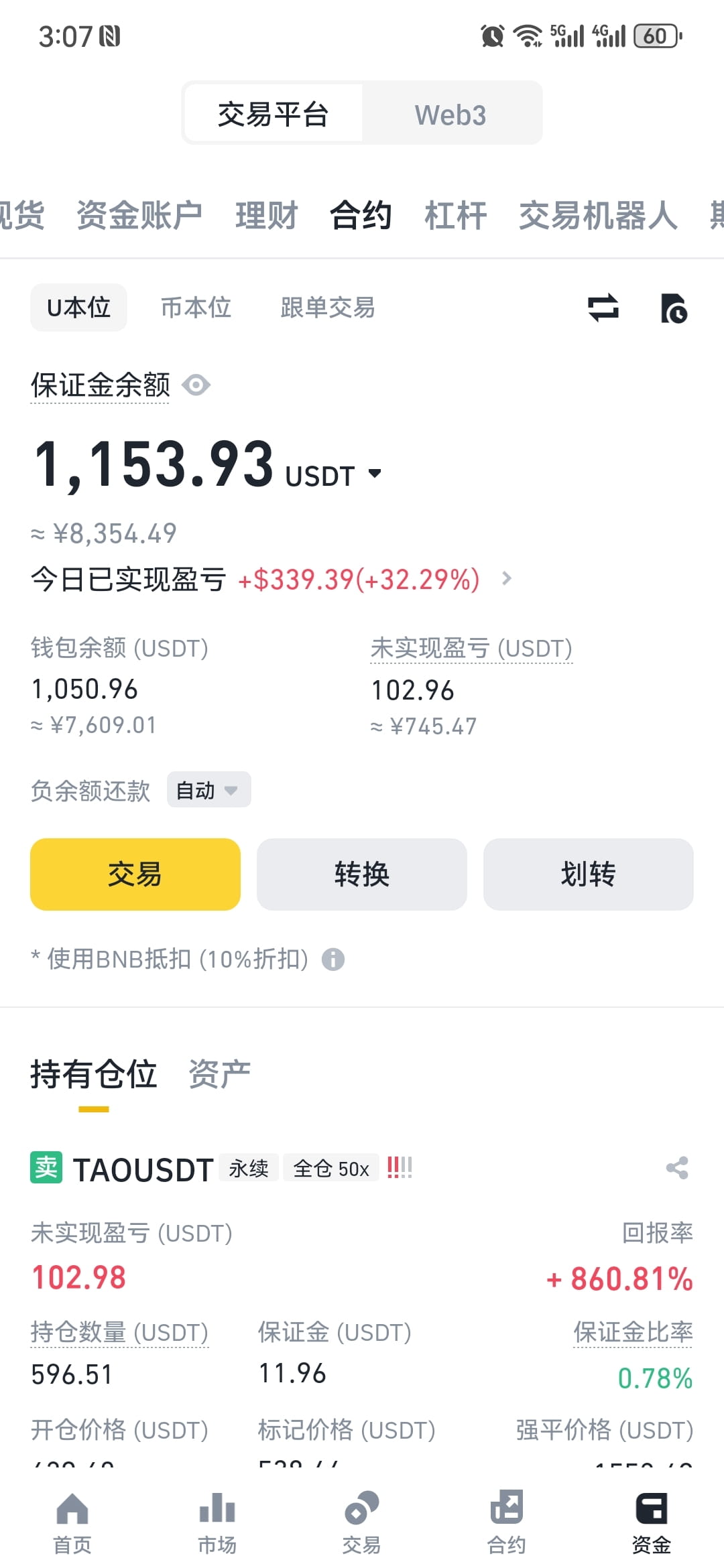Open the order records icon beside swap

pos(675,307)
